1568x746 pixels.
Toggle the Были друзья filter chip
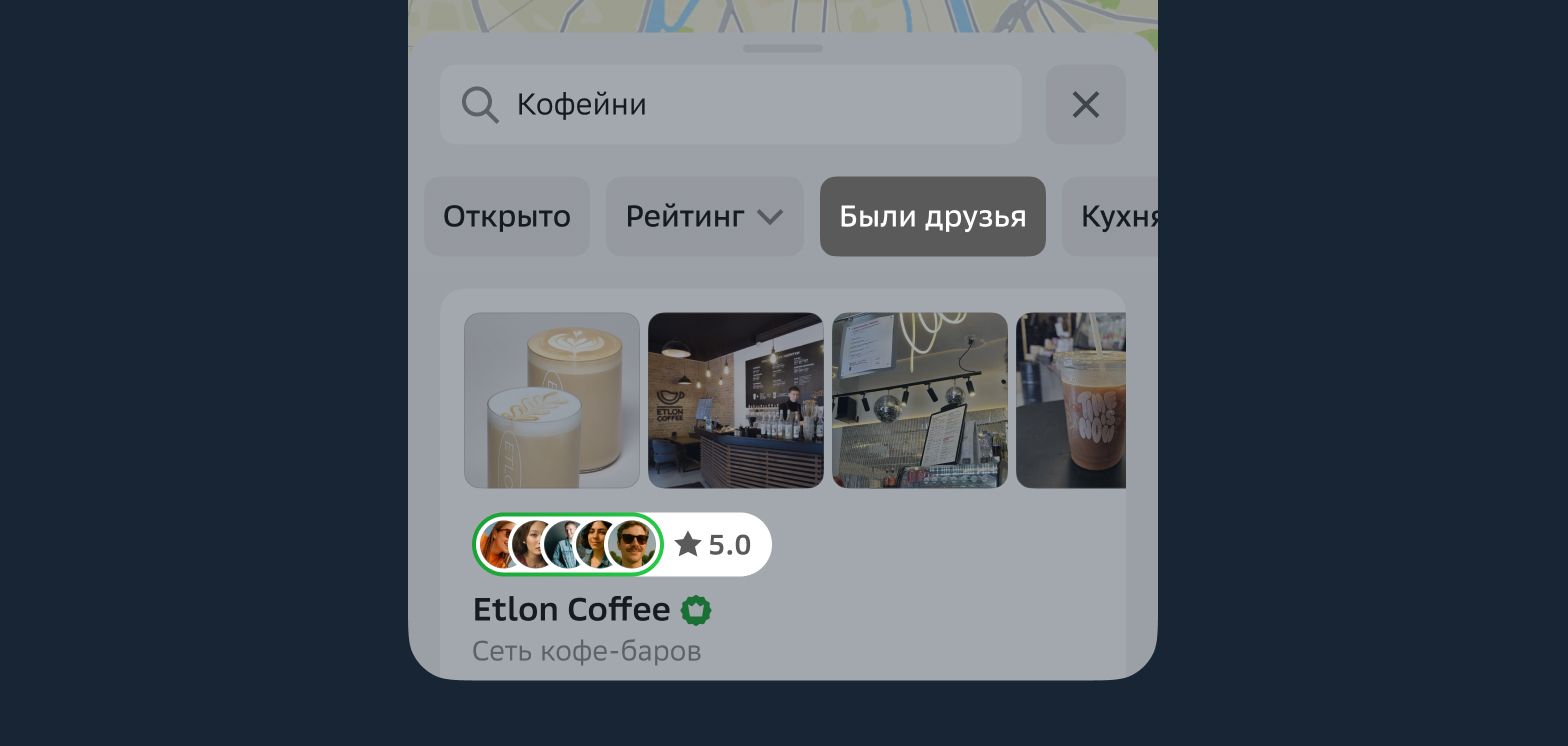click(932, 216)
